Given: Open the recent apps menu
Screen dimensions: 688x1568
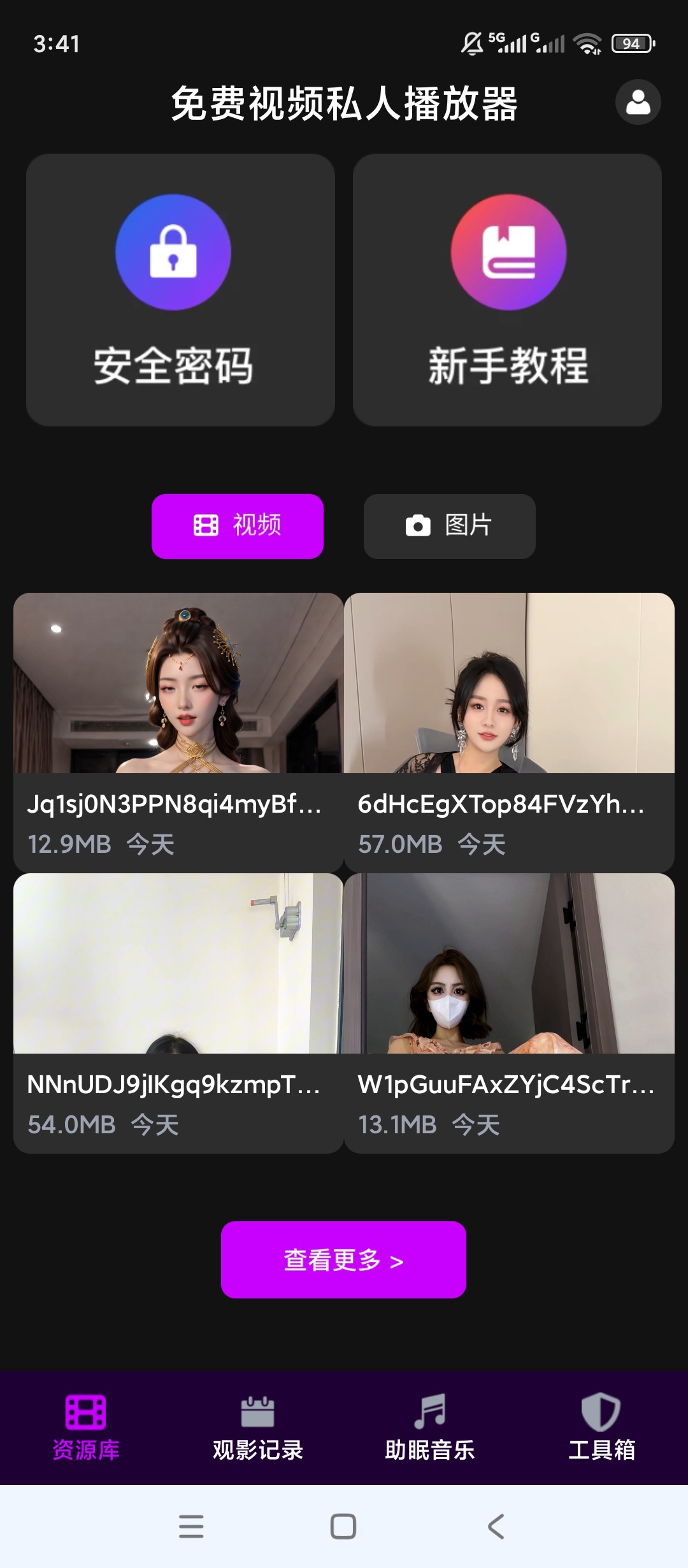Looking at the screenshot, I should pyautogui.click(x=191, y=1527).
